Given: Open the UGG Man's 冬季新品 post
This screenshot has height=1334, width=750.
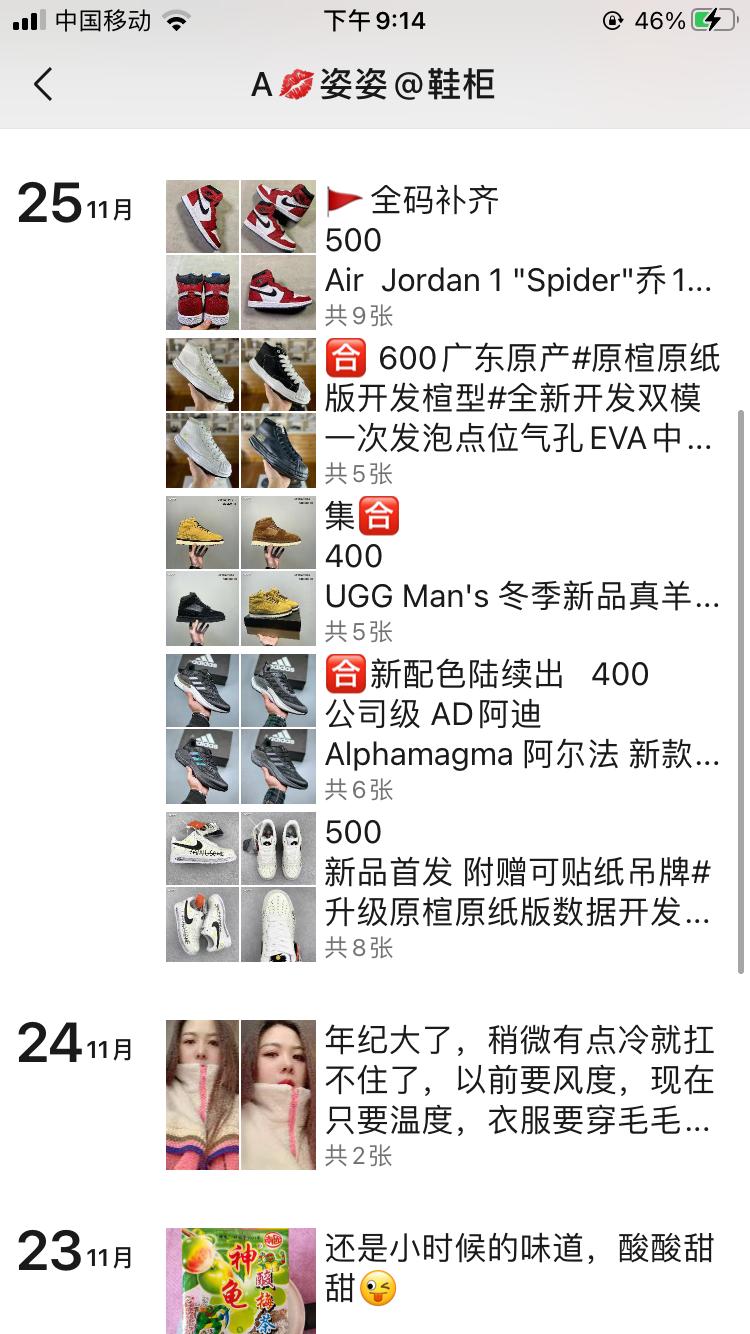Looking at the screenshot, I should pos(500,598).
